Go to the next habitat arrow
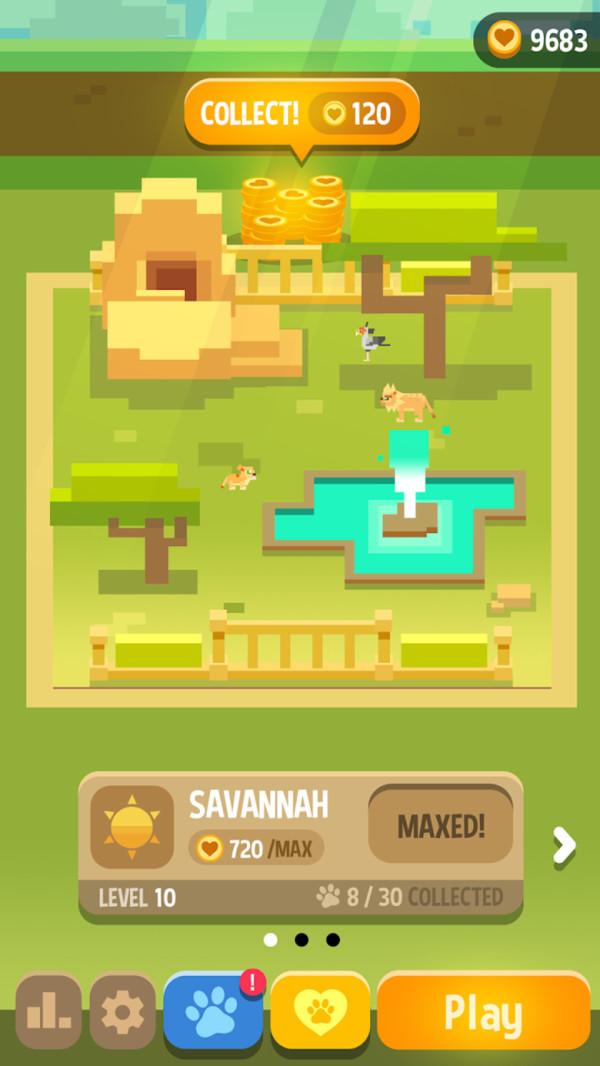The height and width of the screenshot is (1066, 600). click(x=564, y=846)
